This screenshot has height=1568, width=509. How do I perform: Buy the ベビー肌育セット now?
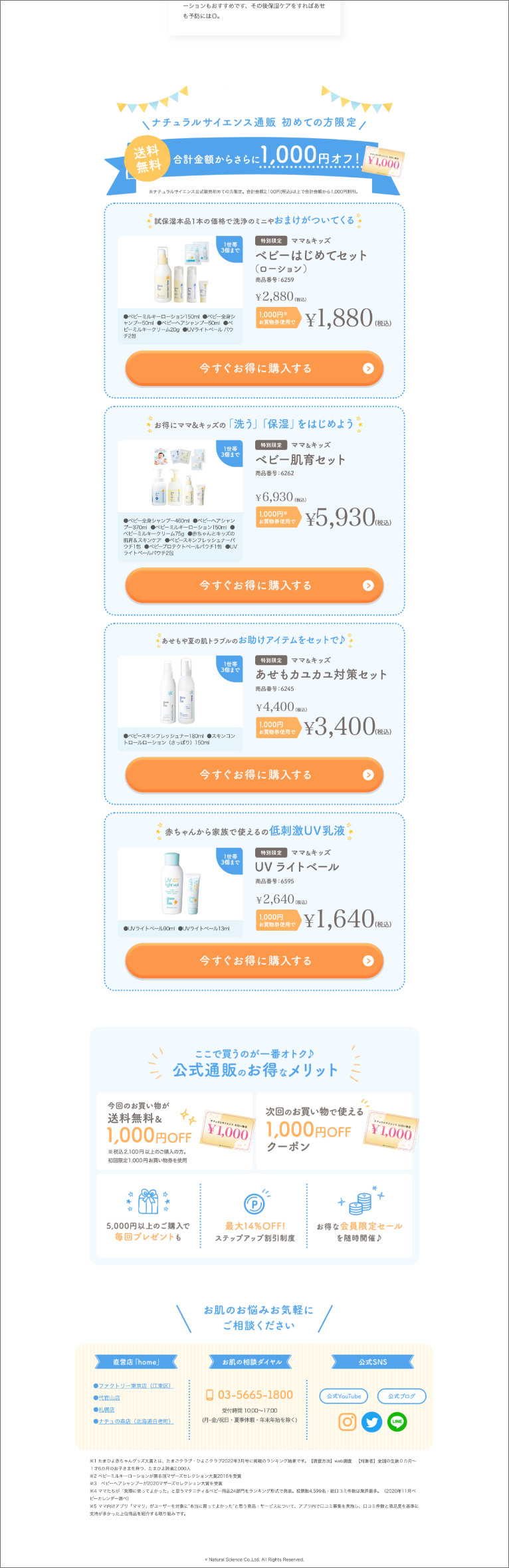(254, 585)
